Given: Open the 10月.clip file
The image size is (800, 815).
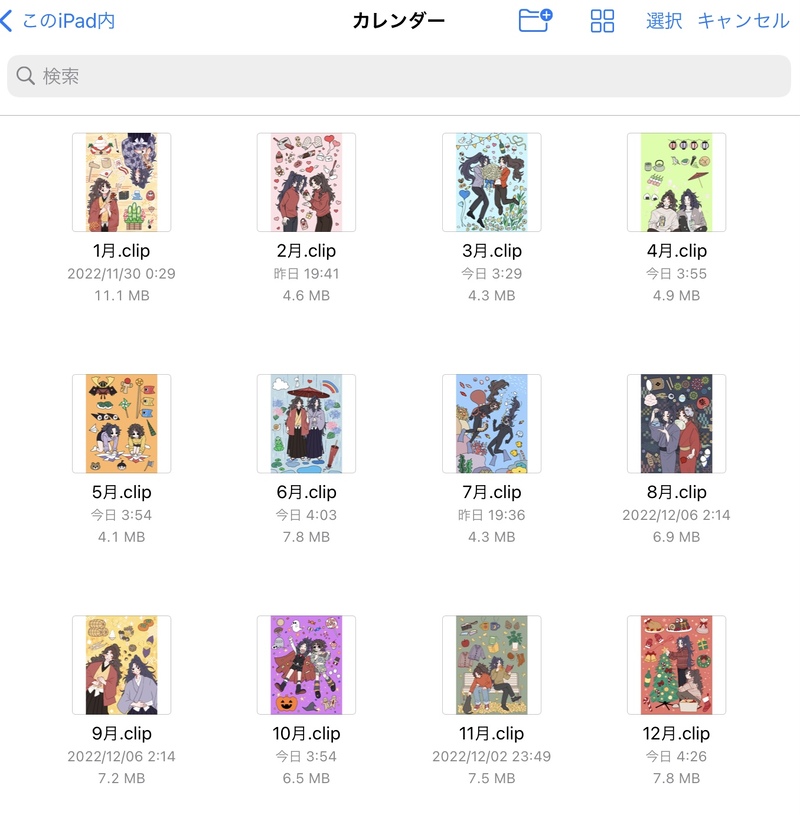Looking at the screenshot, I should (x=306, y=664).
